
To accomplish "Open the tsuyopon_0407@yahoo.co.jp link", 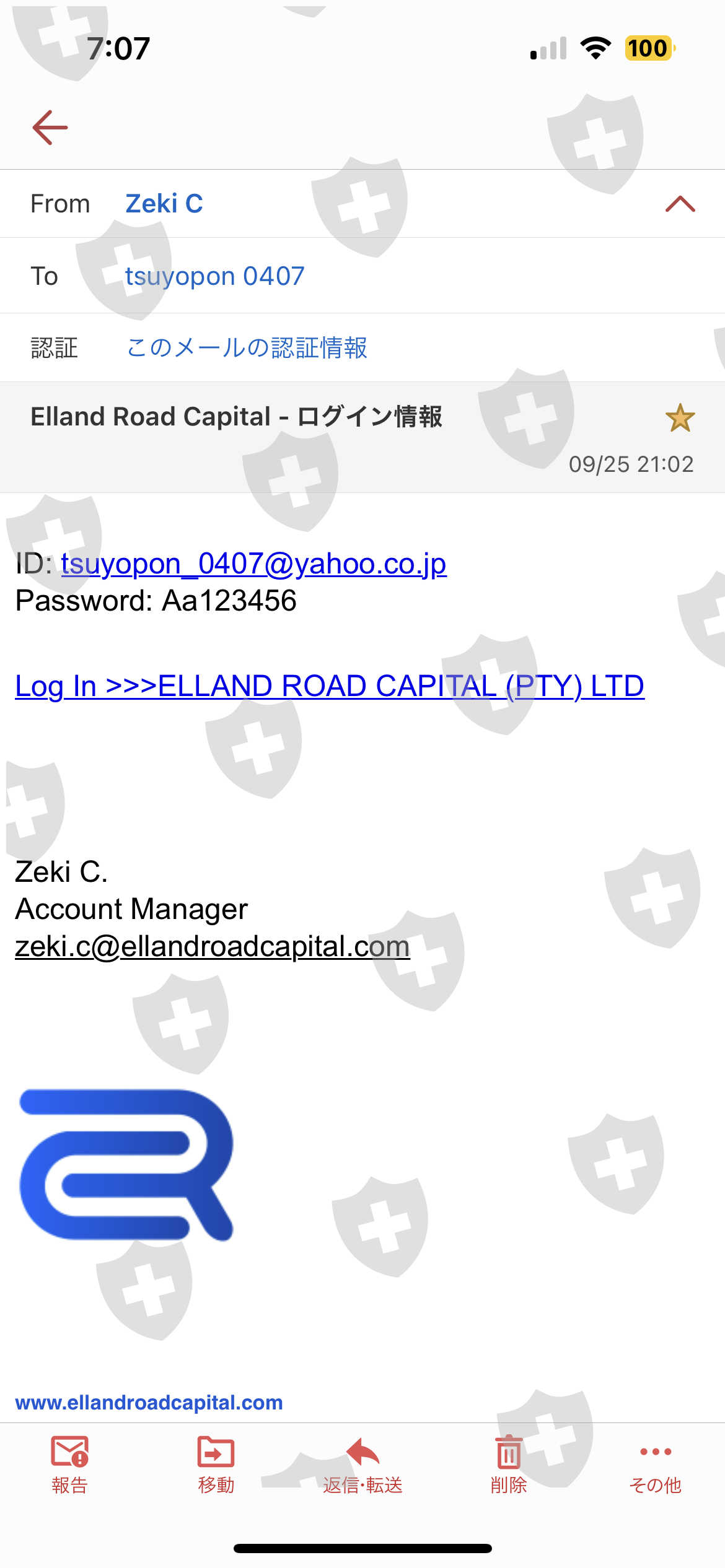I will 253,564.
